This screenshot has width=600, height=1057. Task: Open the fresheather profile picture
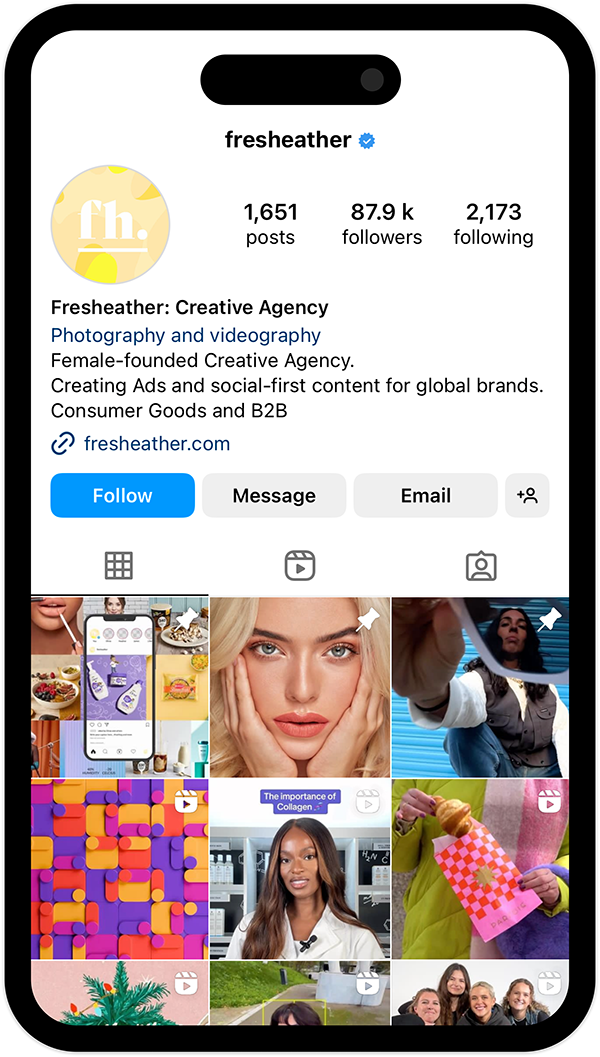(110, 224)
